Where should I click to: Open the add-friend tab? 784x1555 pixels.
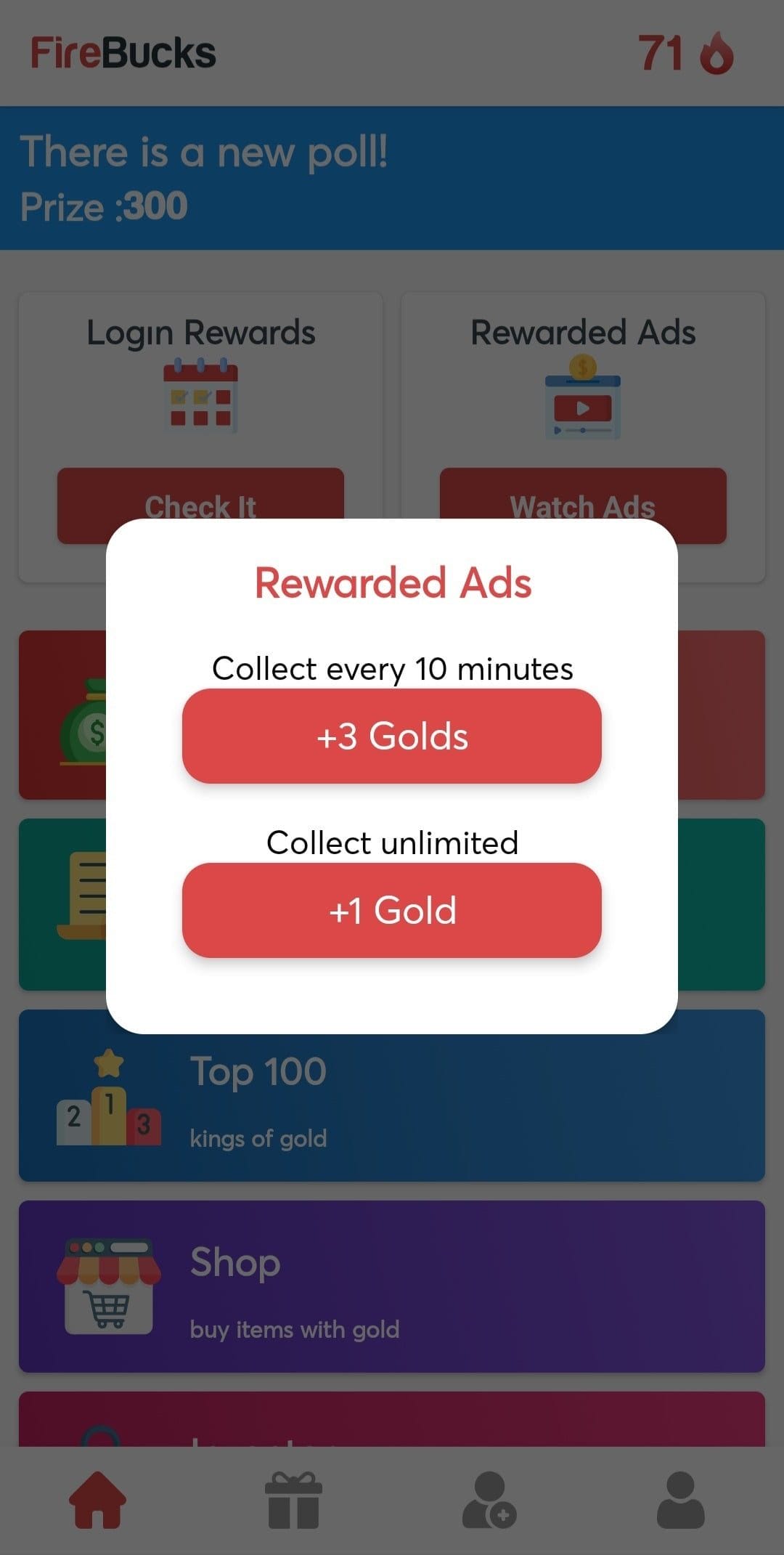point(489,1500)
